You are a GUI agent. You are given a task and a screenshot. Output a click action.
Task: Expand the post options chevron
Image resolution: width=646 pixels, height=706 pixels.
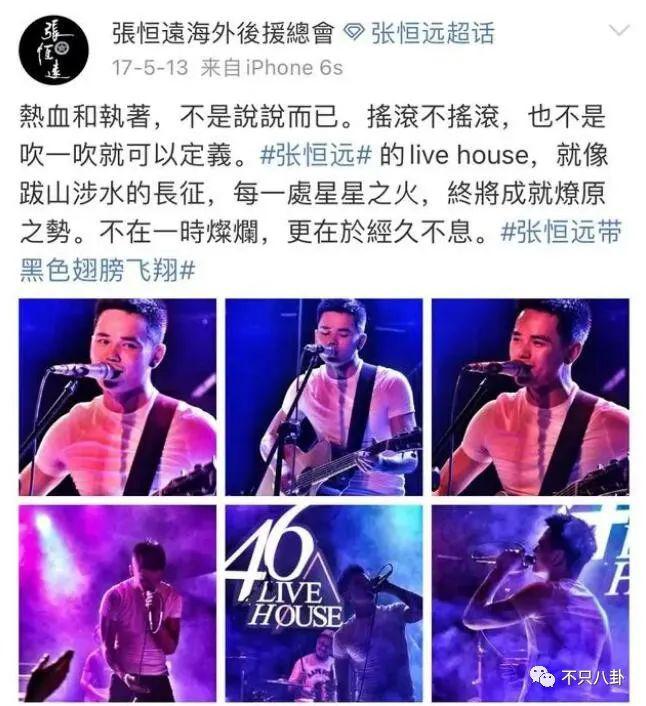pos(620,32)
